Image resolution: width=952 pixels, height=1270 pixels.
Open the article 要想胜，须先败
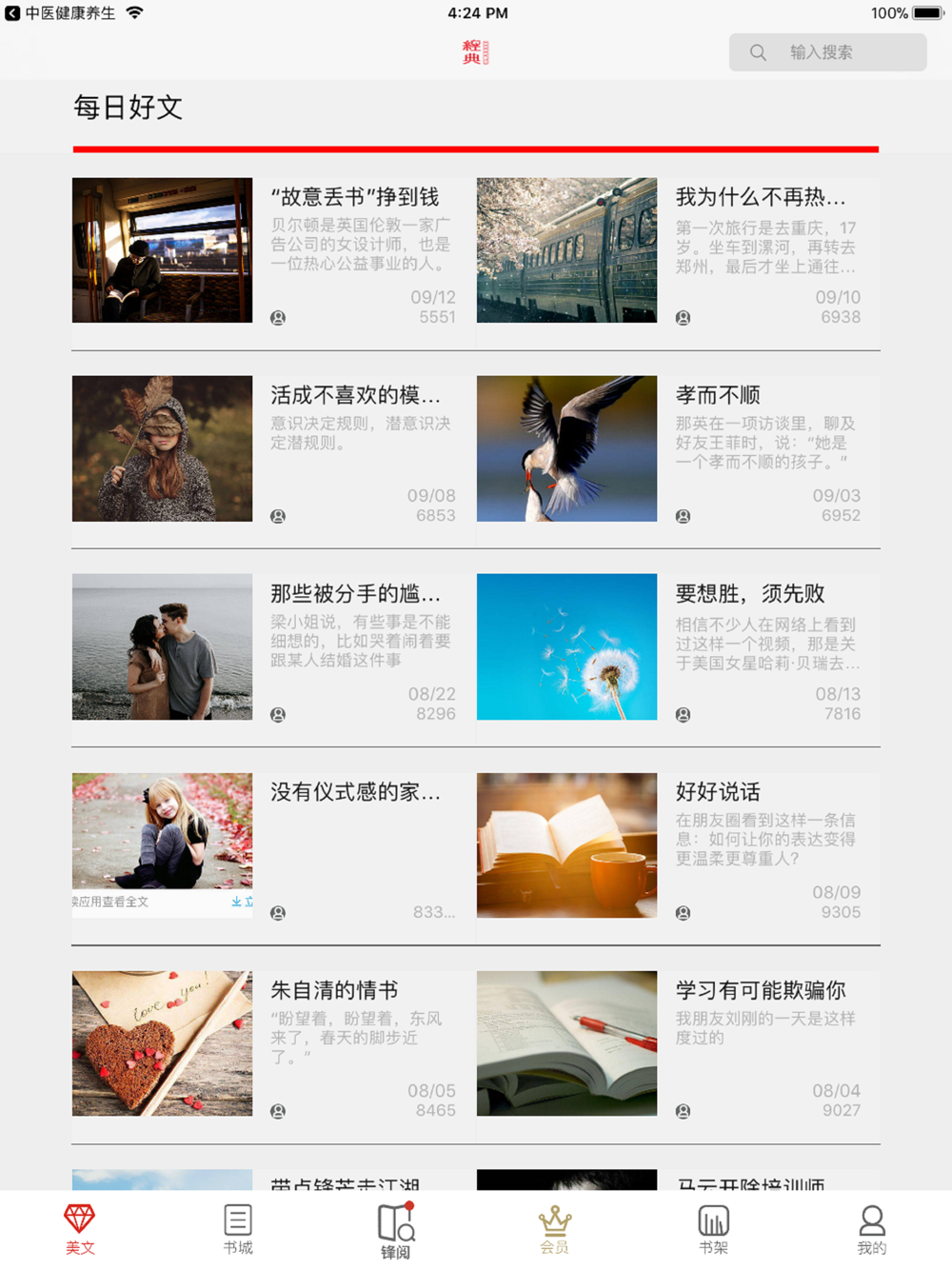749,594
